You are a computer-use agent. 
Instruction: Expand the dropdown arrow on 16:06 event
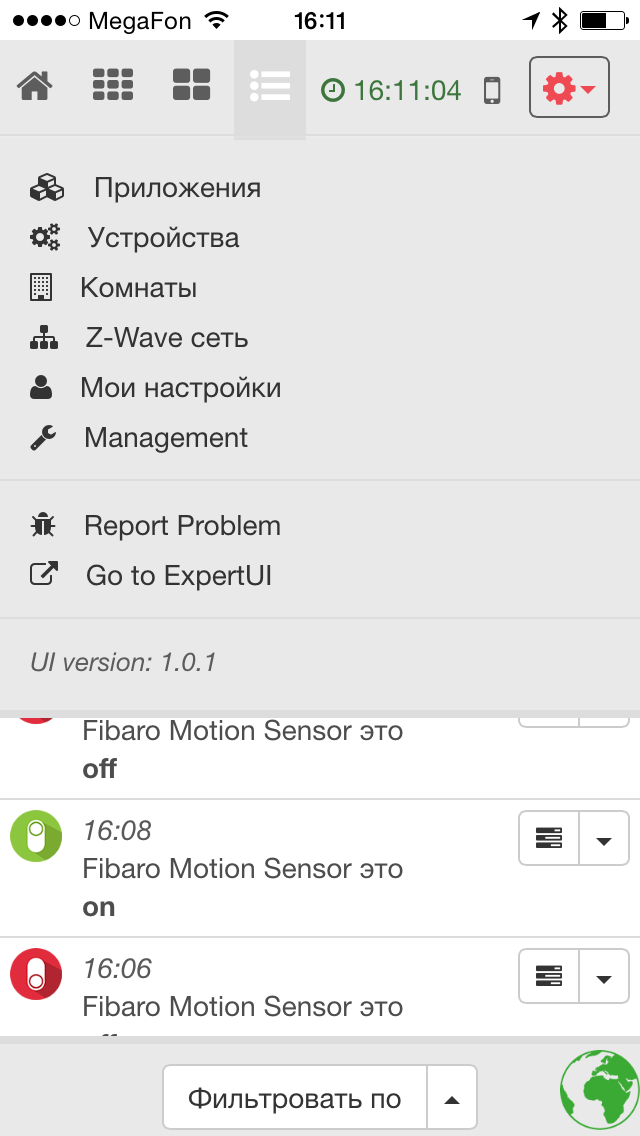pos(604,976)
